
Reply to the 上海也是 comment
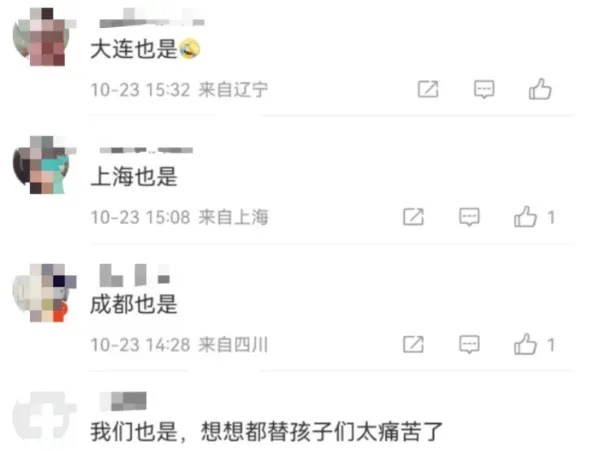point(470,216)
